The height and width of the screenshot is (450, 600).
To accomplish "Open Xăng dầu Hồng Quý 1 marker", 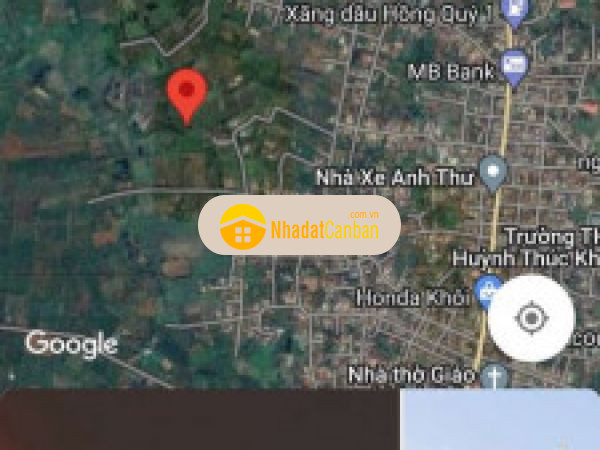I will (x=514, y=12).
